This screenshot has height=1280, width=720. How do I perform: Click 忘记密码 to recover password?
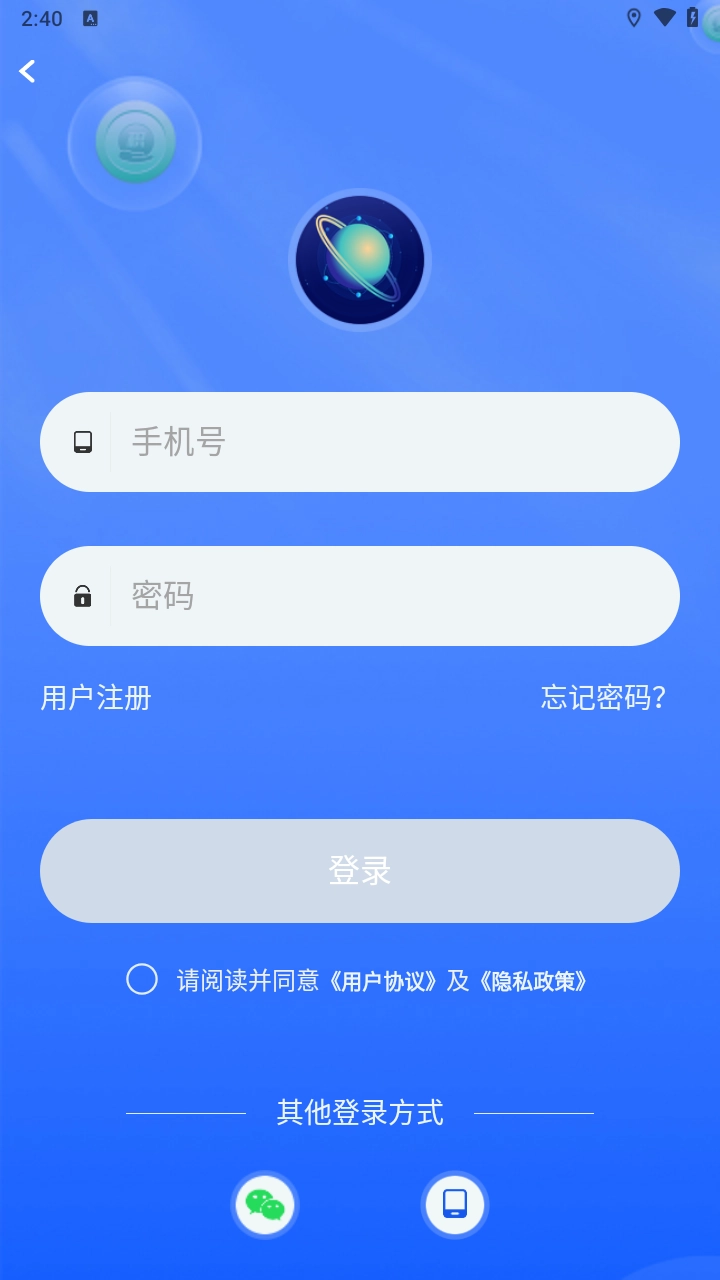[x=603, y=698]
